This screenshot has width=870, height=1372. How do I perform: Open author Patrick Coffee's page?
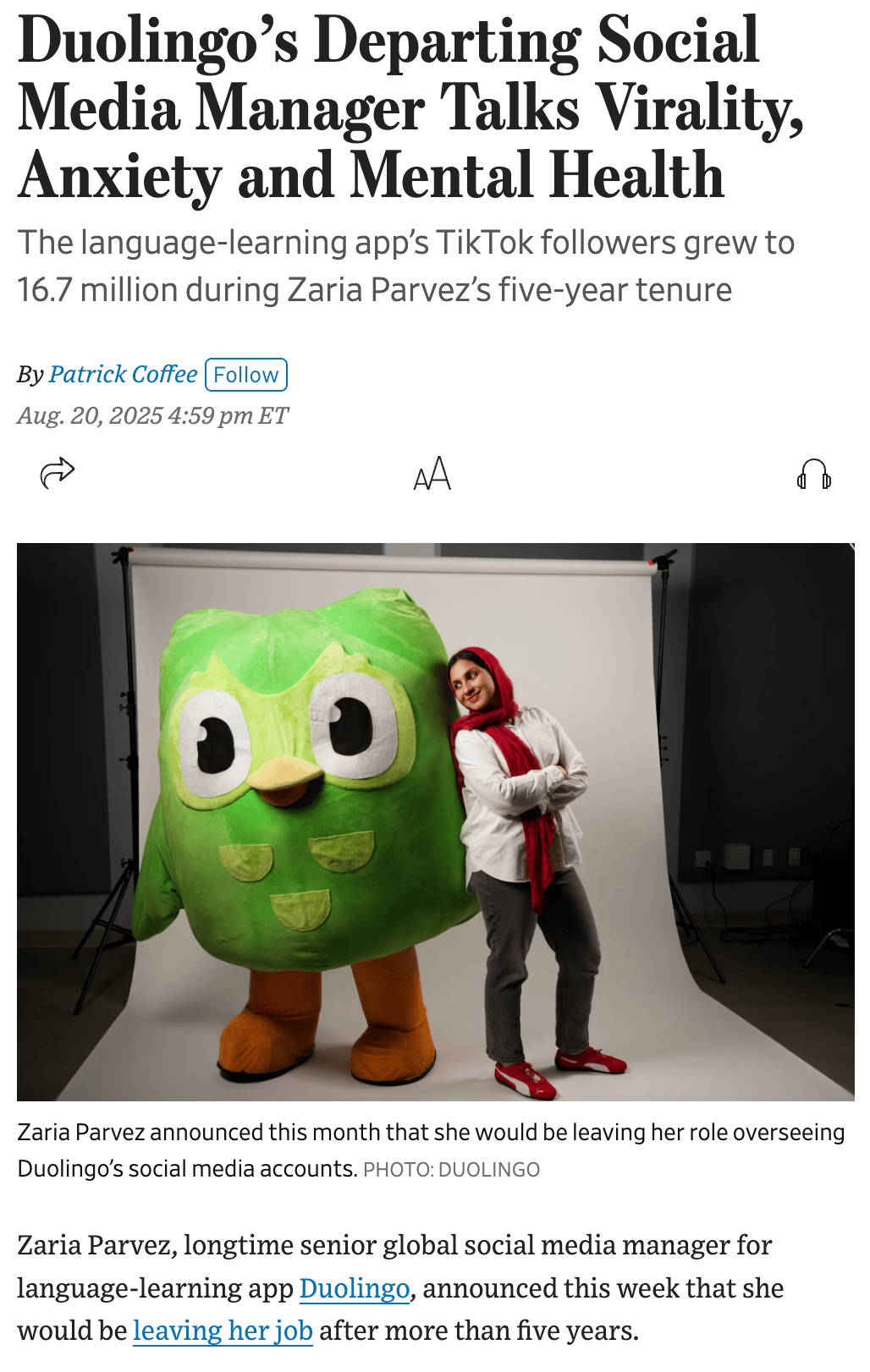(x=123, y=374)
